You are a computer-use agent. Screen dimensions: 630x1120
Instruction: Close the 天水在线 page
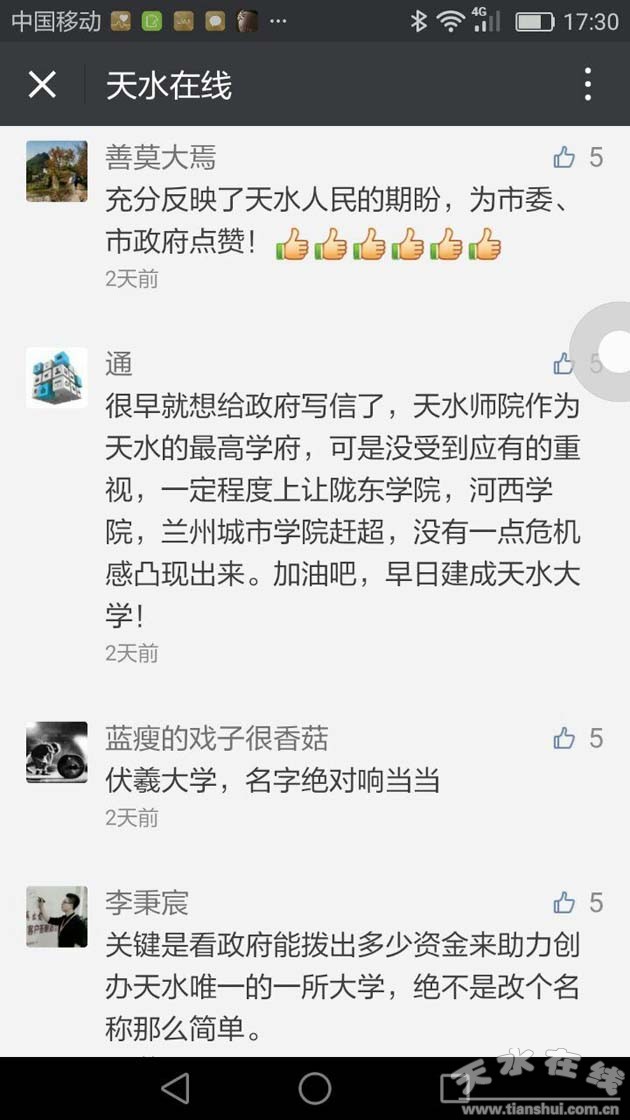click(x=42, y=85)
